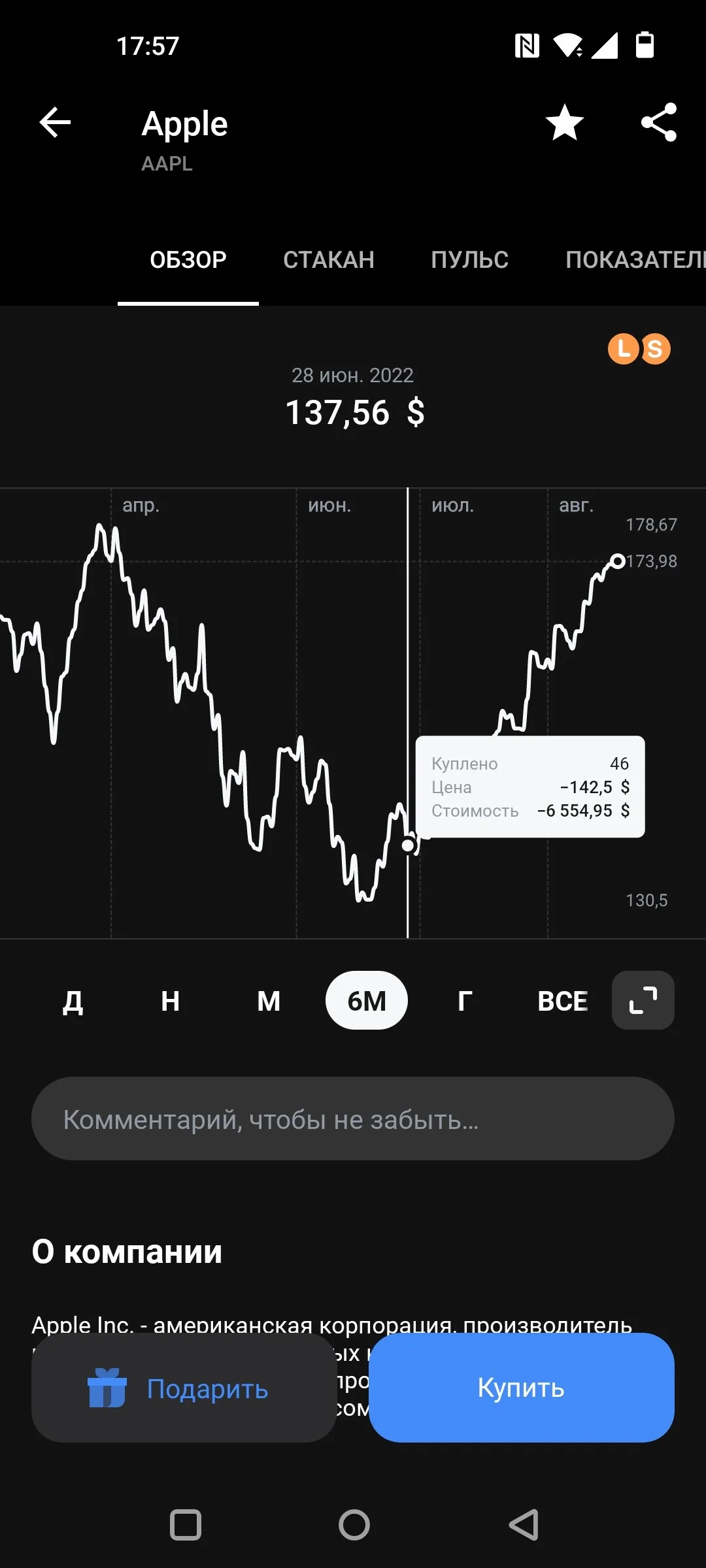Image resolution: width=706 pixels, height=1568 pixels.
Task: Toggle the favorite star for Apple
Action: click(565, 122)
